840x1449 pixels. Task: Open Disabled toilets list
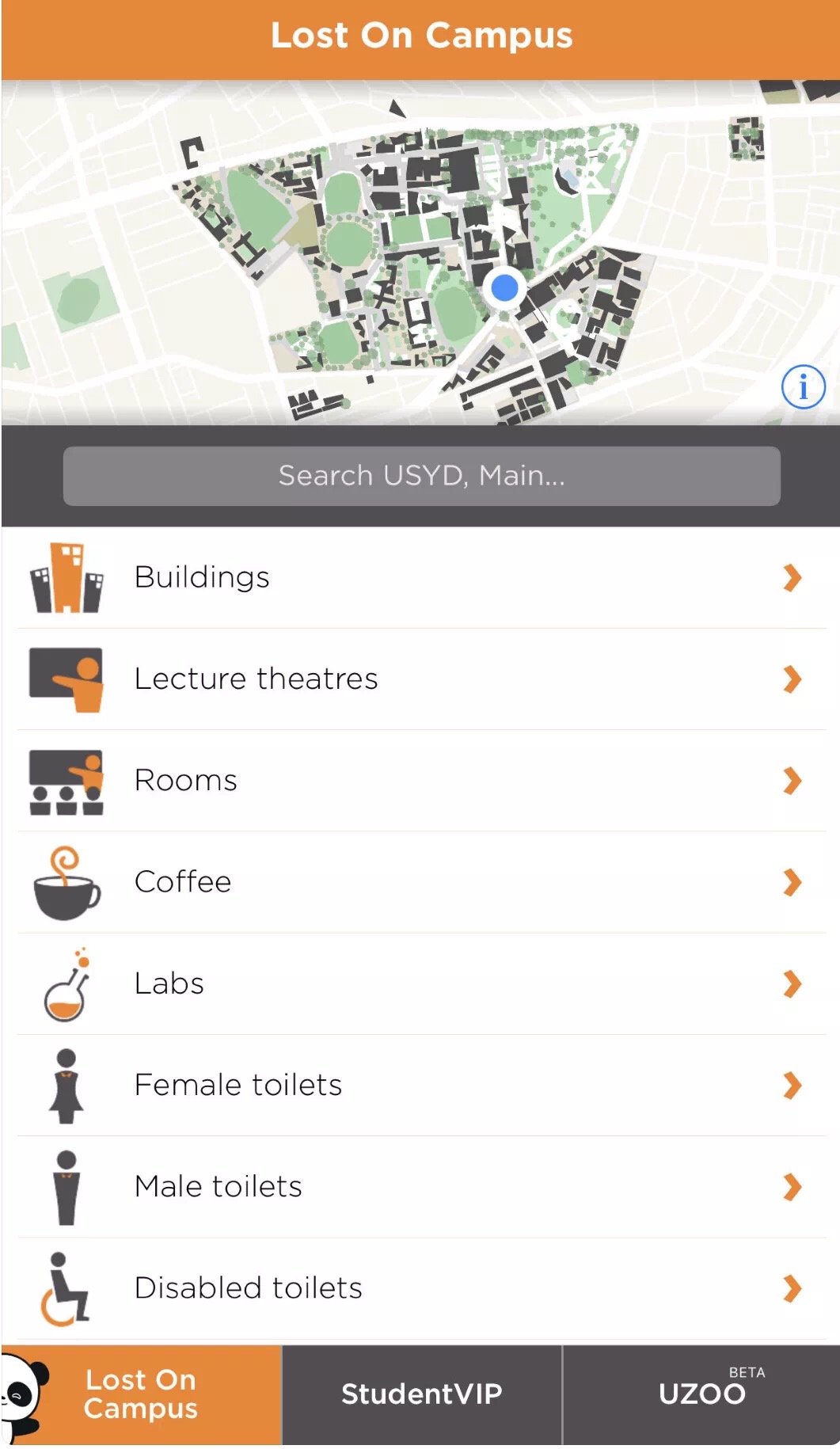pyautogui.click(x=421, y=1287)
